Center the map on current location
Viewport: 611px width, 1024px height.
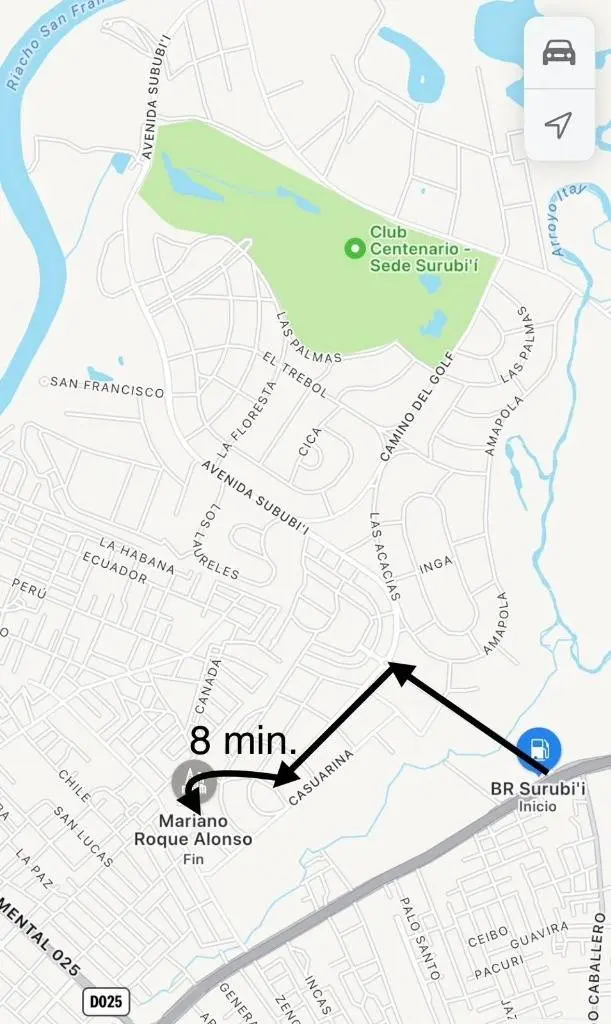click(x=559, y=124)
